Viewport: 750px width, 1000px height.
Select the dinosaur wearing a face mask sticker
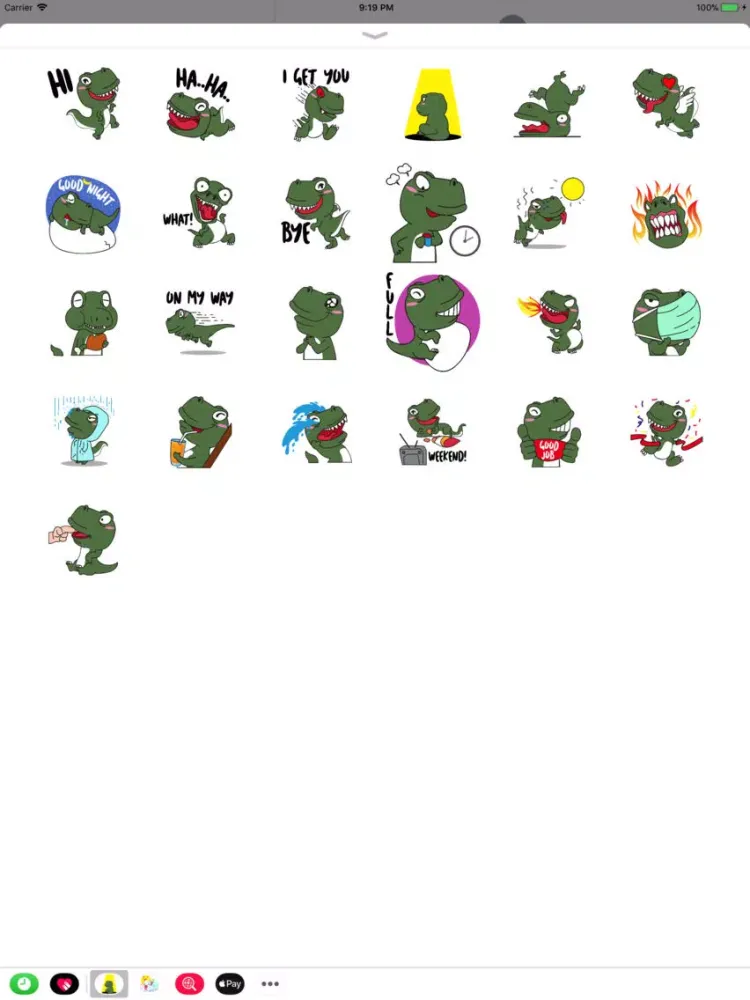665,323
